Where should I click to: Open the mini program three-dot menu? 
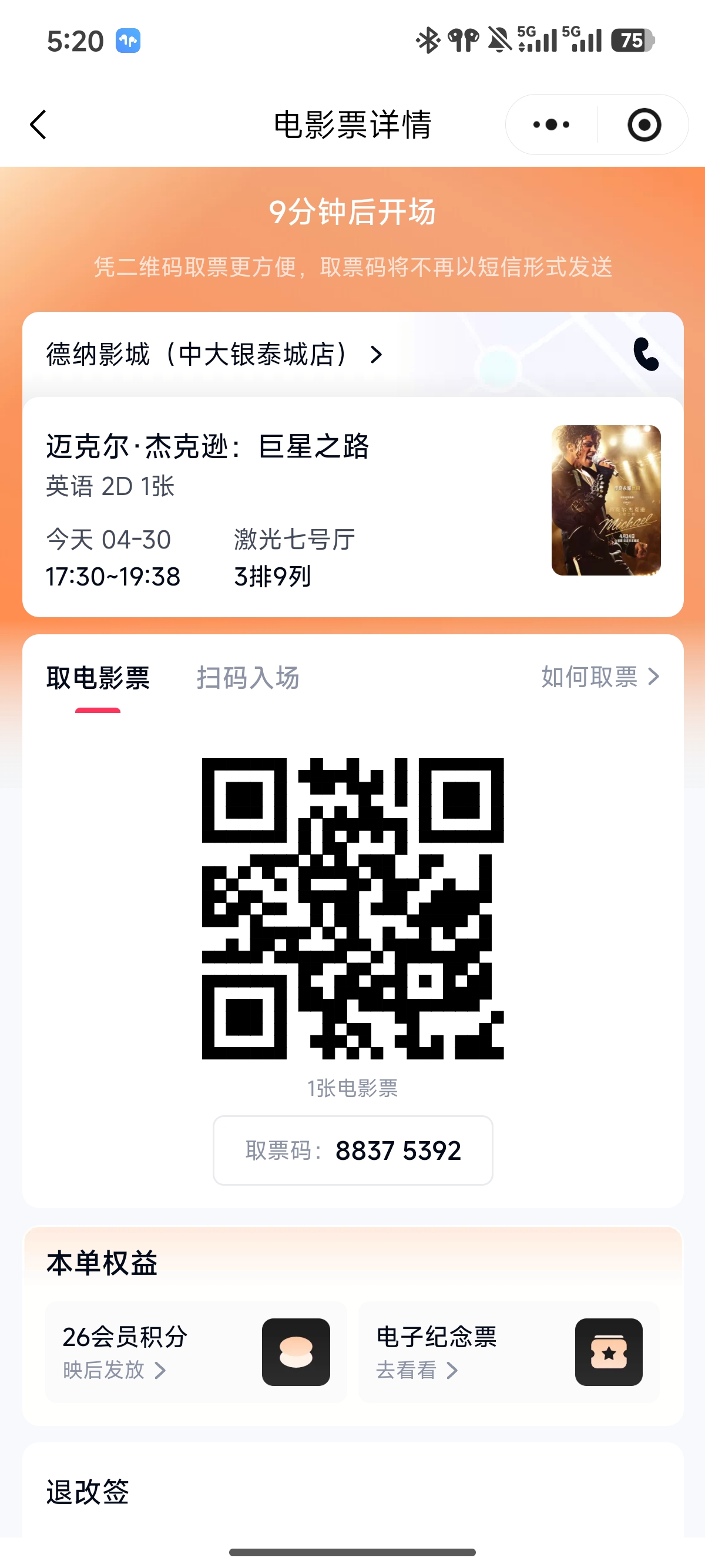click(x=551, y=125)
